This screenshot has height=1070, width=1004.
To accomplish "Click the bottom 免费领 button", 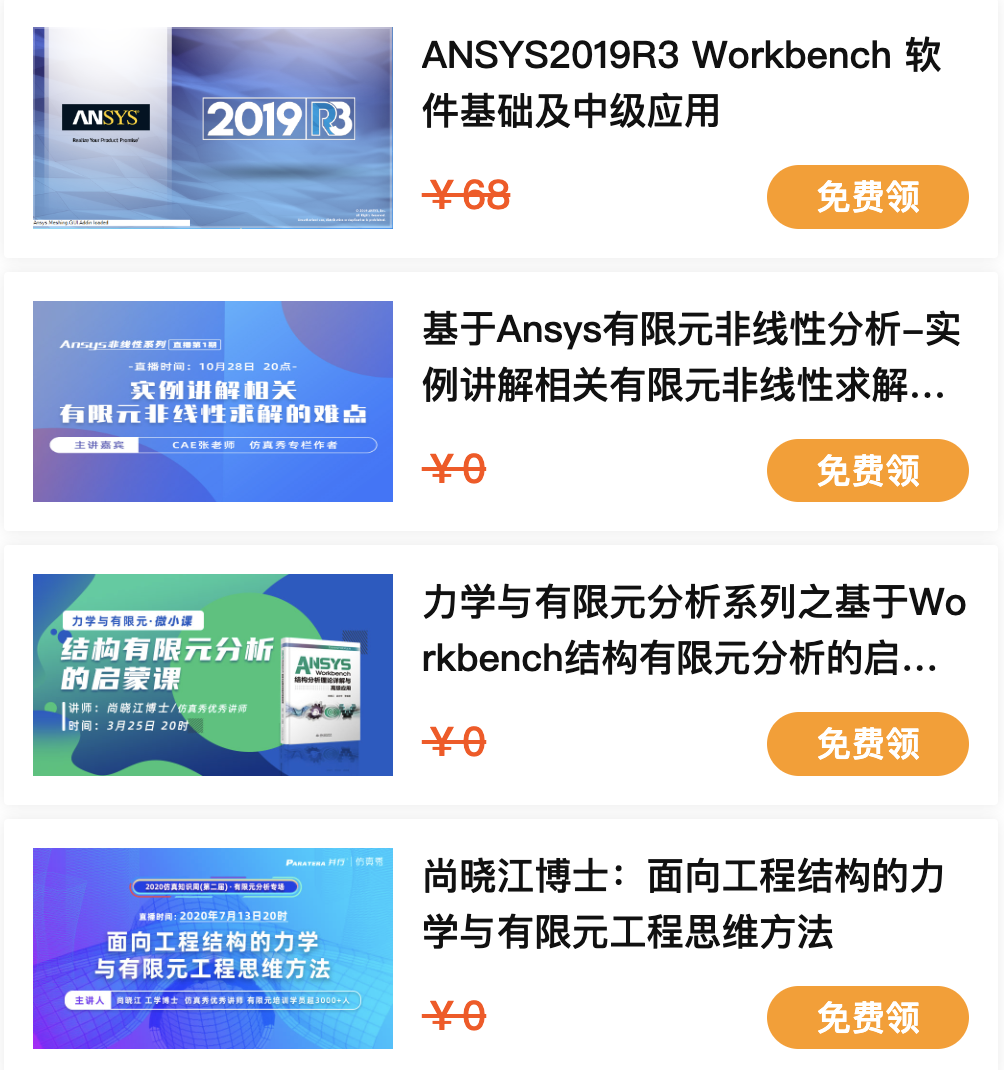I will tap(867, 1016).
